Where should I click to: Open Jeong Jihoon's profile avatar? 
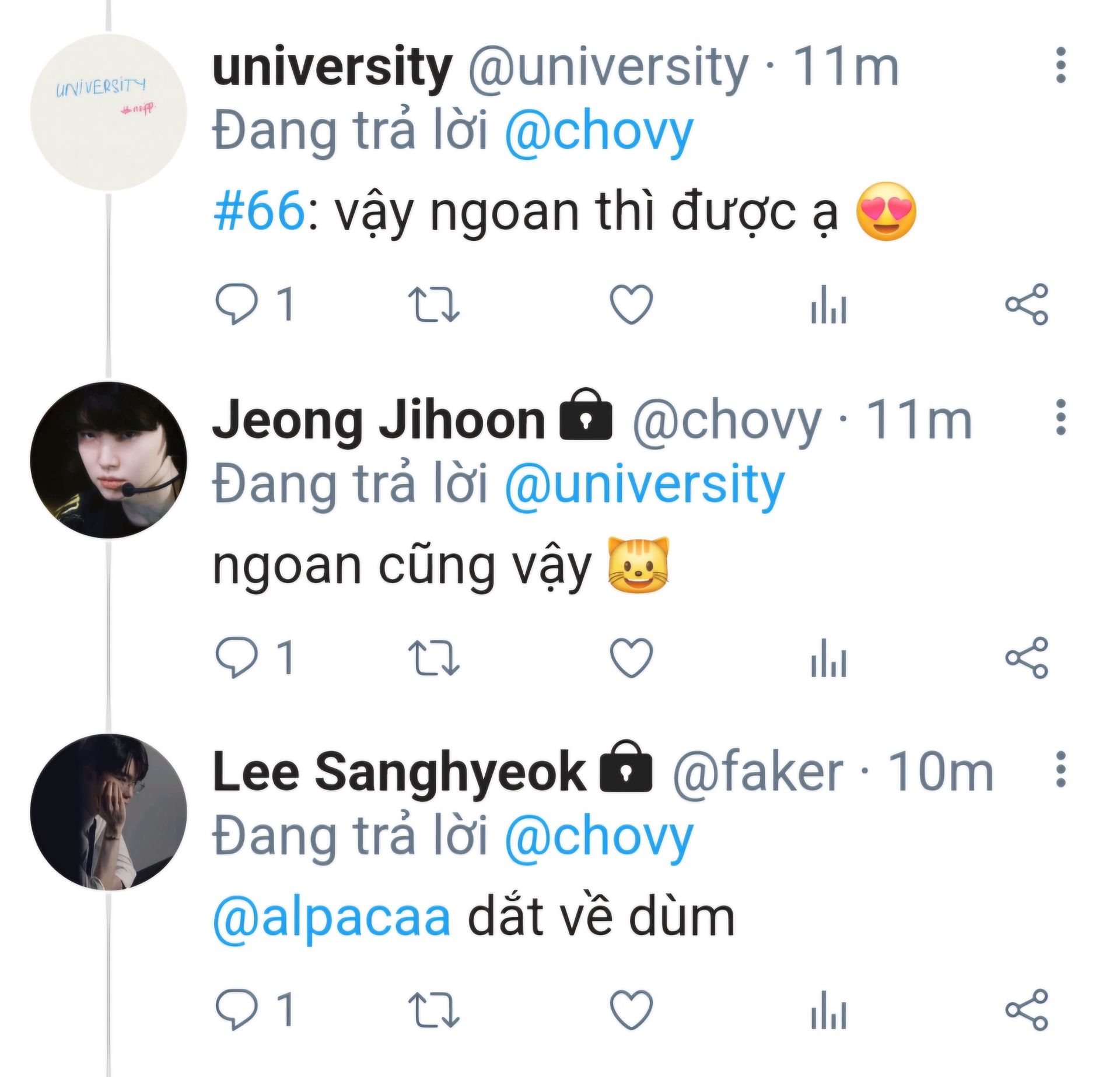pos(108,459)
